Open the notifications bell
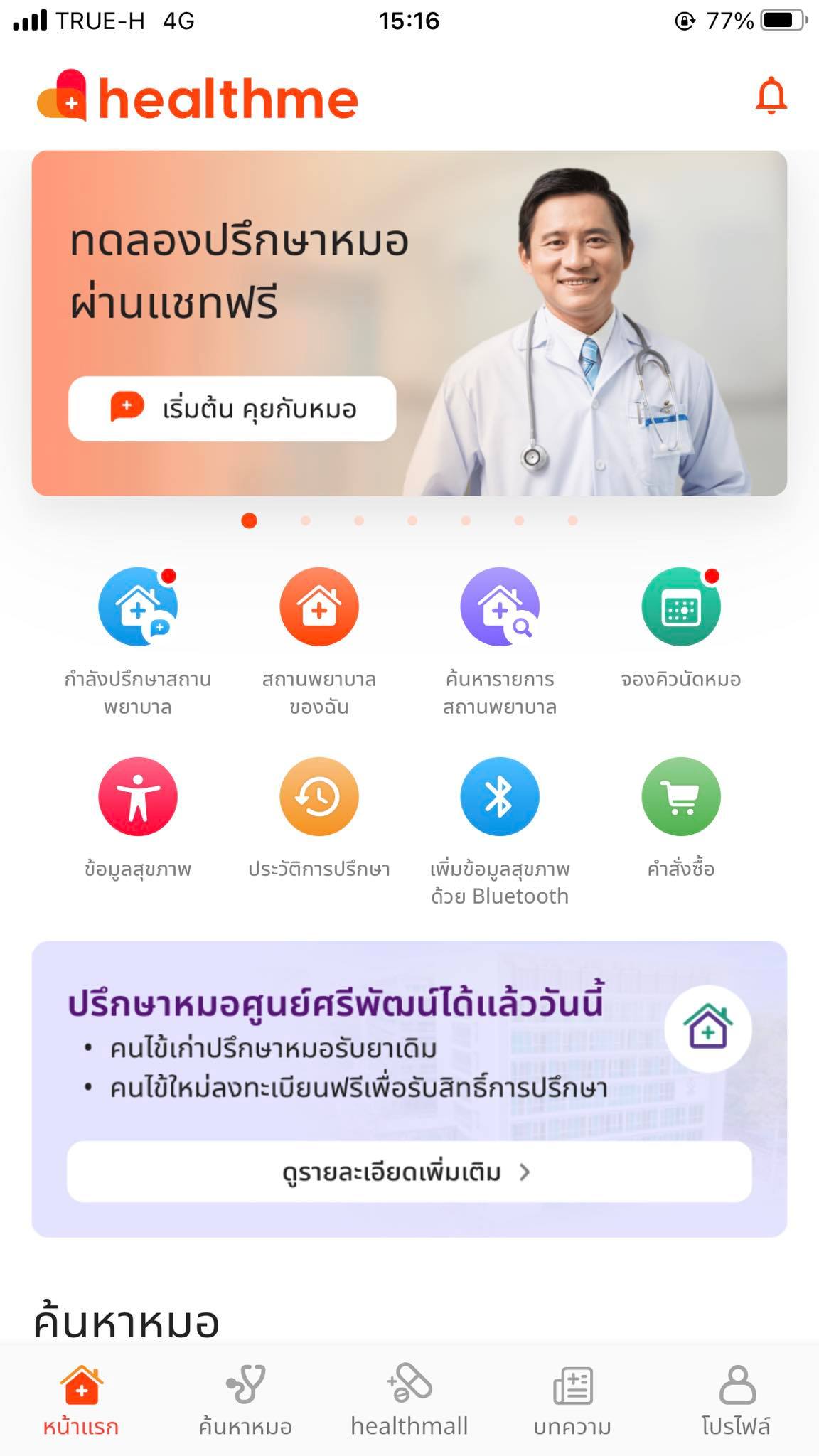Screen dimensions: 819x1456 (771, 96)
